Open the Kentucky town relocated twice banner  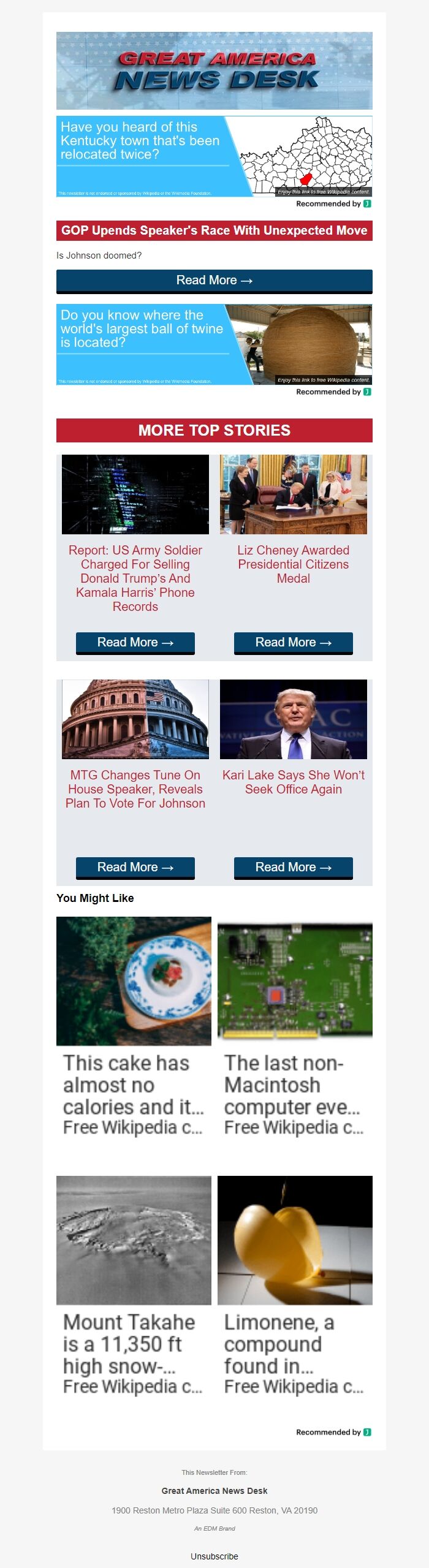coord(214,156)
